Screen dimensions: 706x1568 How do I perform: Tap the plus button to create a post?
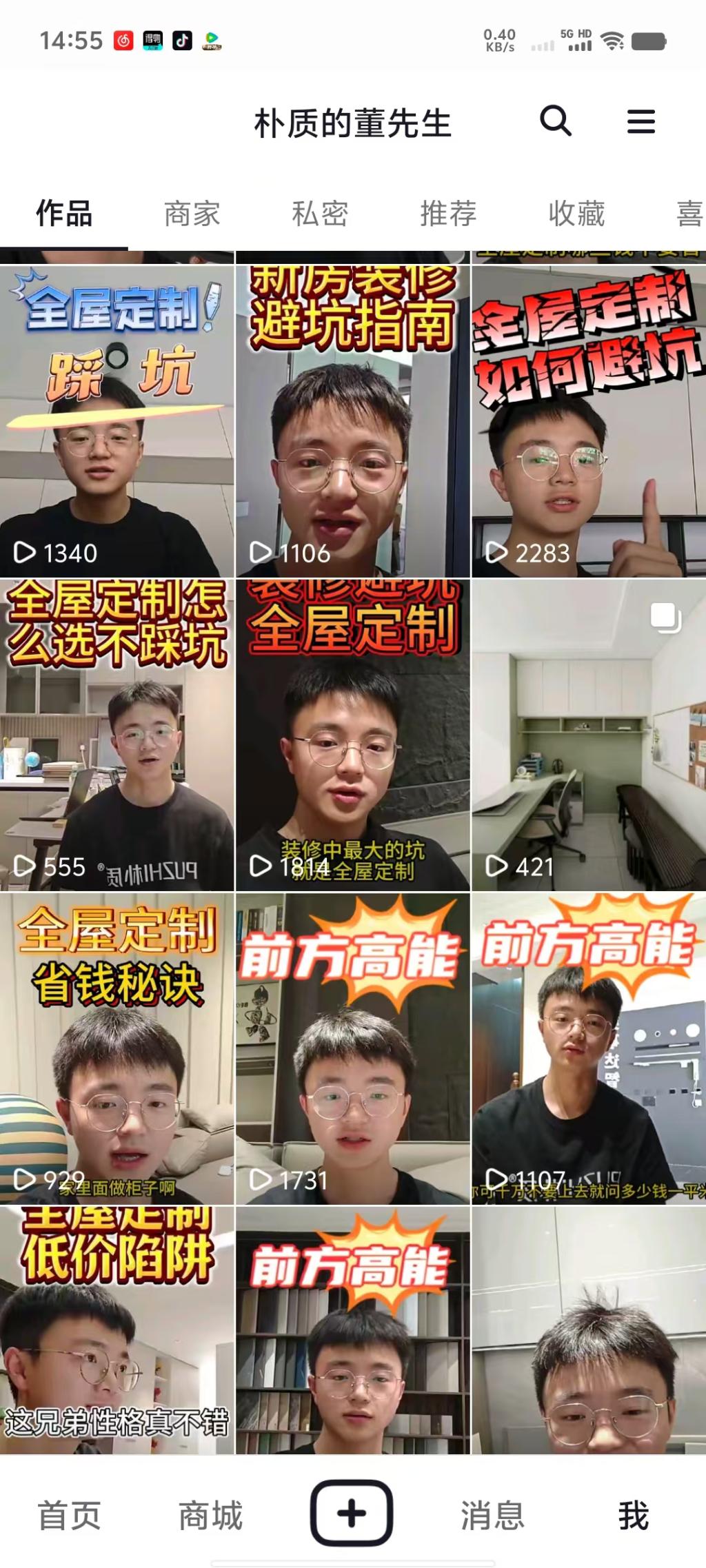click(x=352, y=1514)
